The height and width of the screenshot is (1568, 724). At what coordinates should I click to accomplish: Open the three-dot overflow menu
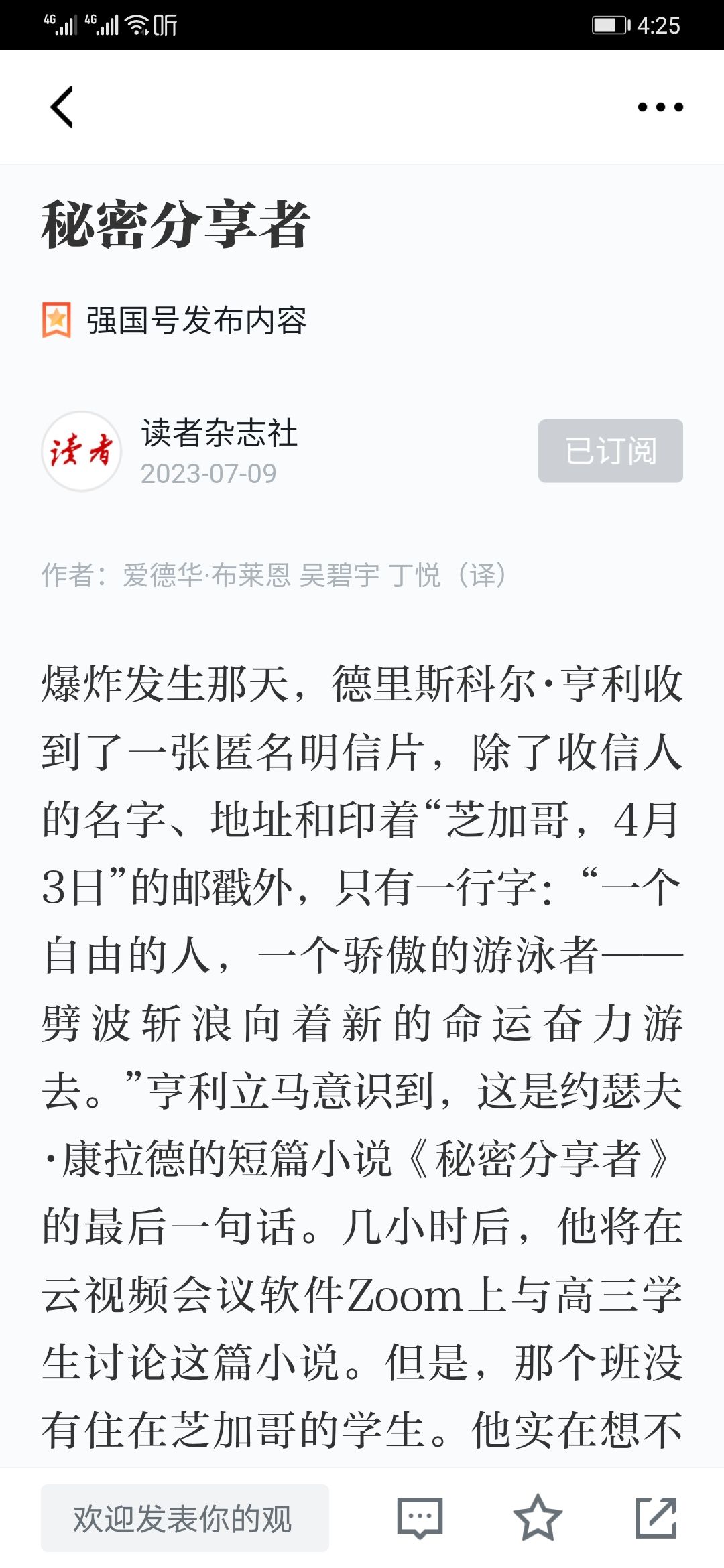coord(660,107)
